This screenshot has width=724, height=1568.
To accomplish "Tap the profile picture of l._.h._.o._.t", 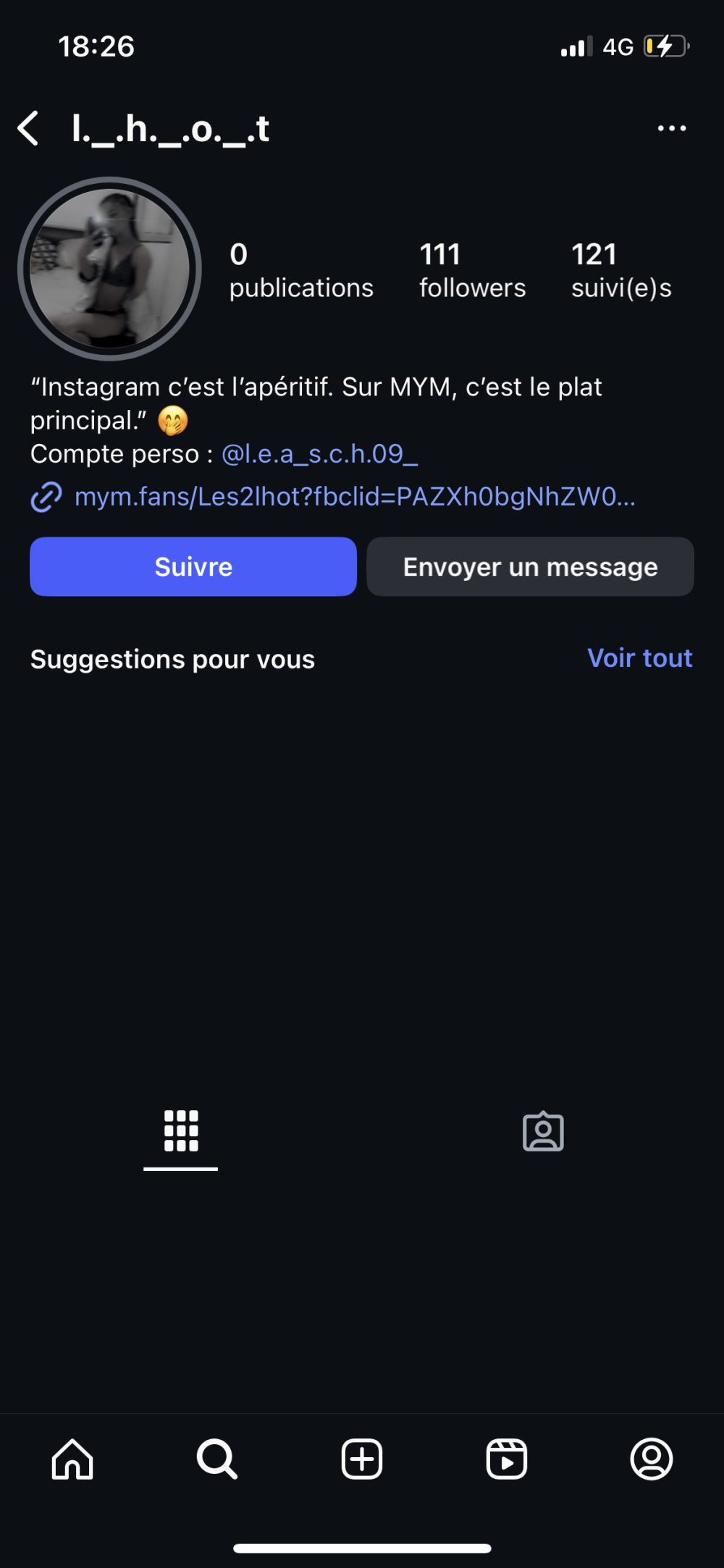I will (x=109, y=268).
